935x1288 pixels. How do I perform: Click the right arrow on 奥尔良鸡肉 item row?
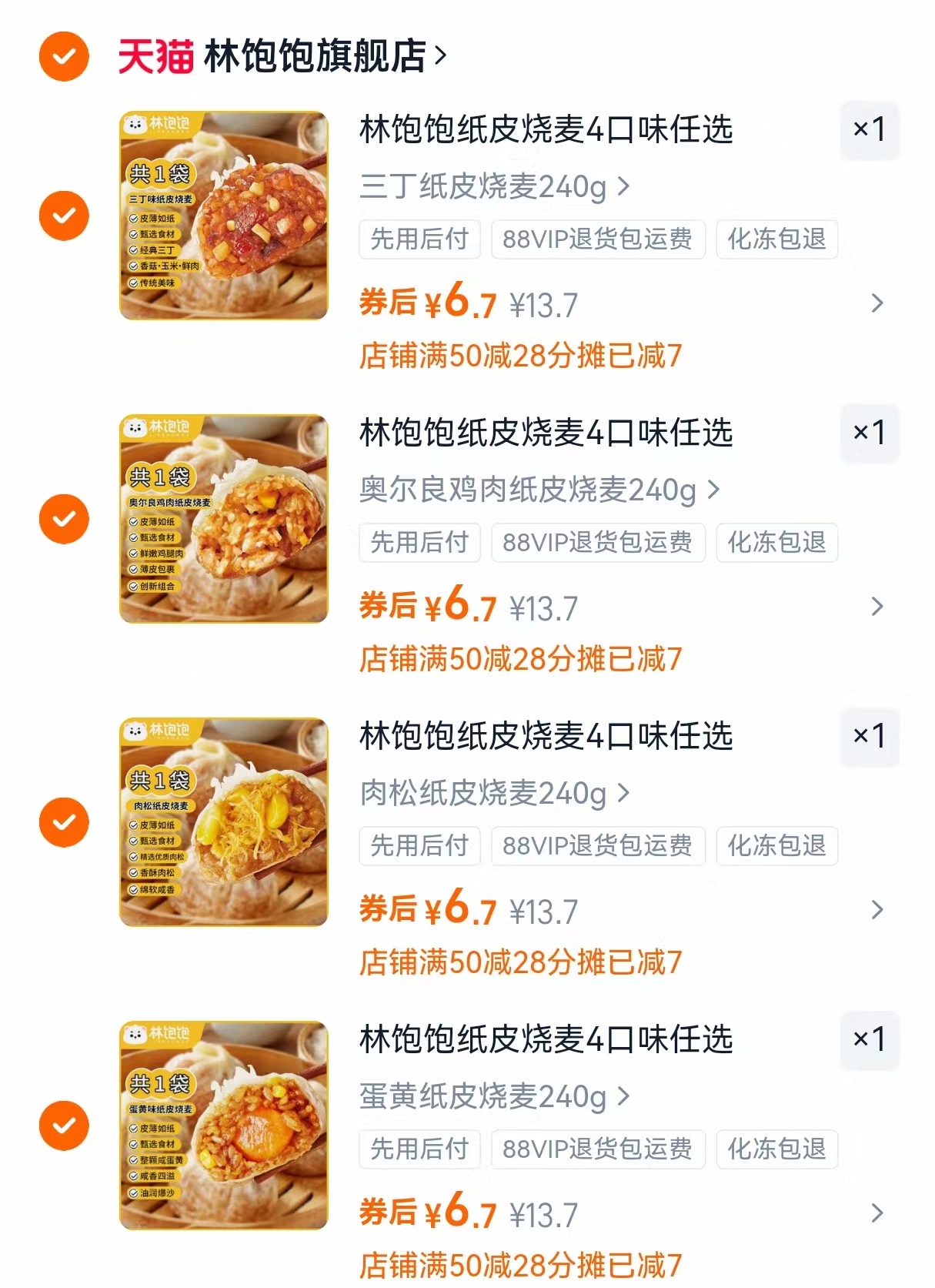click(x=876, y=608)
